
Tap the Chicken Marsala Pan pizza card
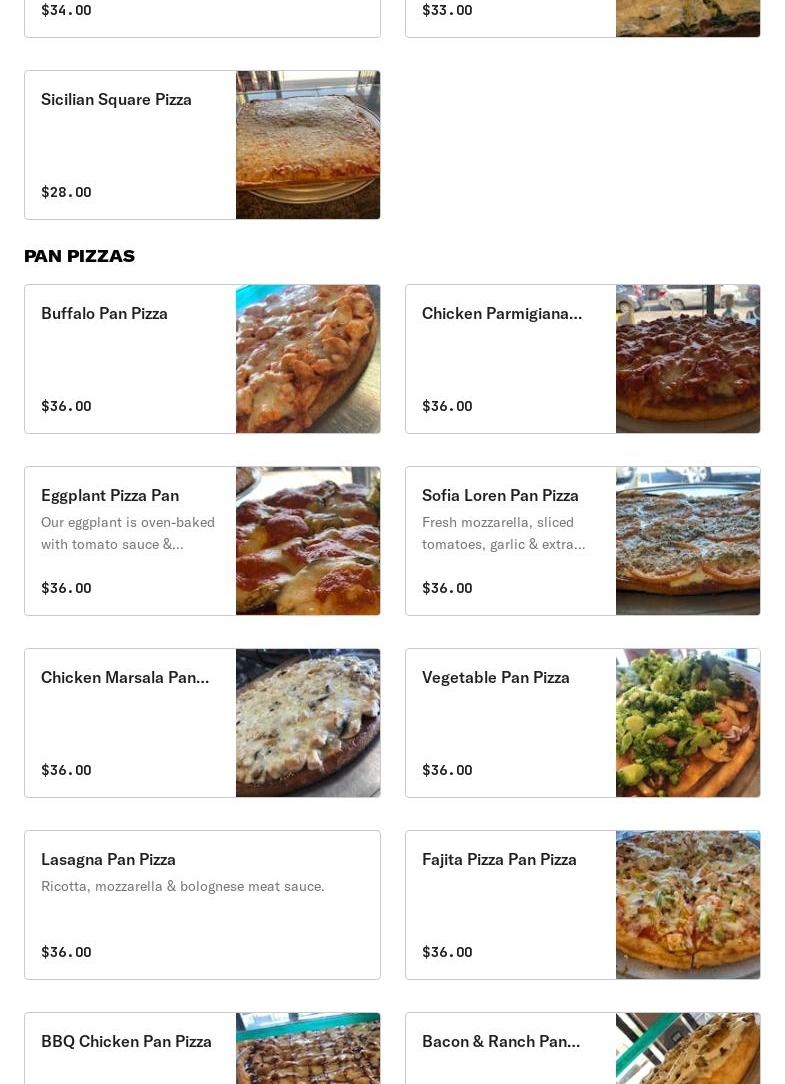[x=202, y=723]
